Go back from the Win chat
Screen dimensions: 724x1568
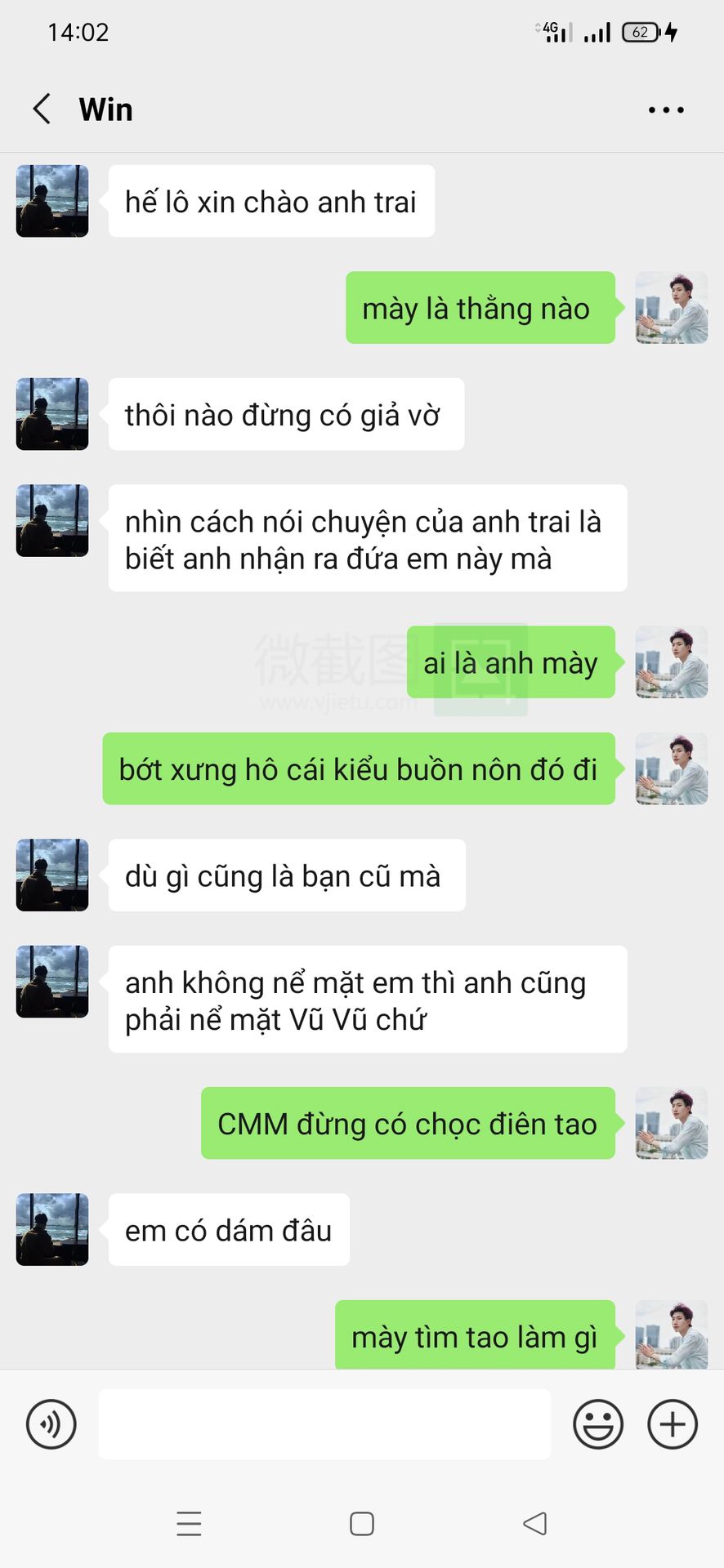point(42,109)
